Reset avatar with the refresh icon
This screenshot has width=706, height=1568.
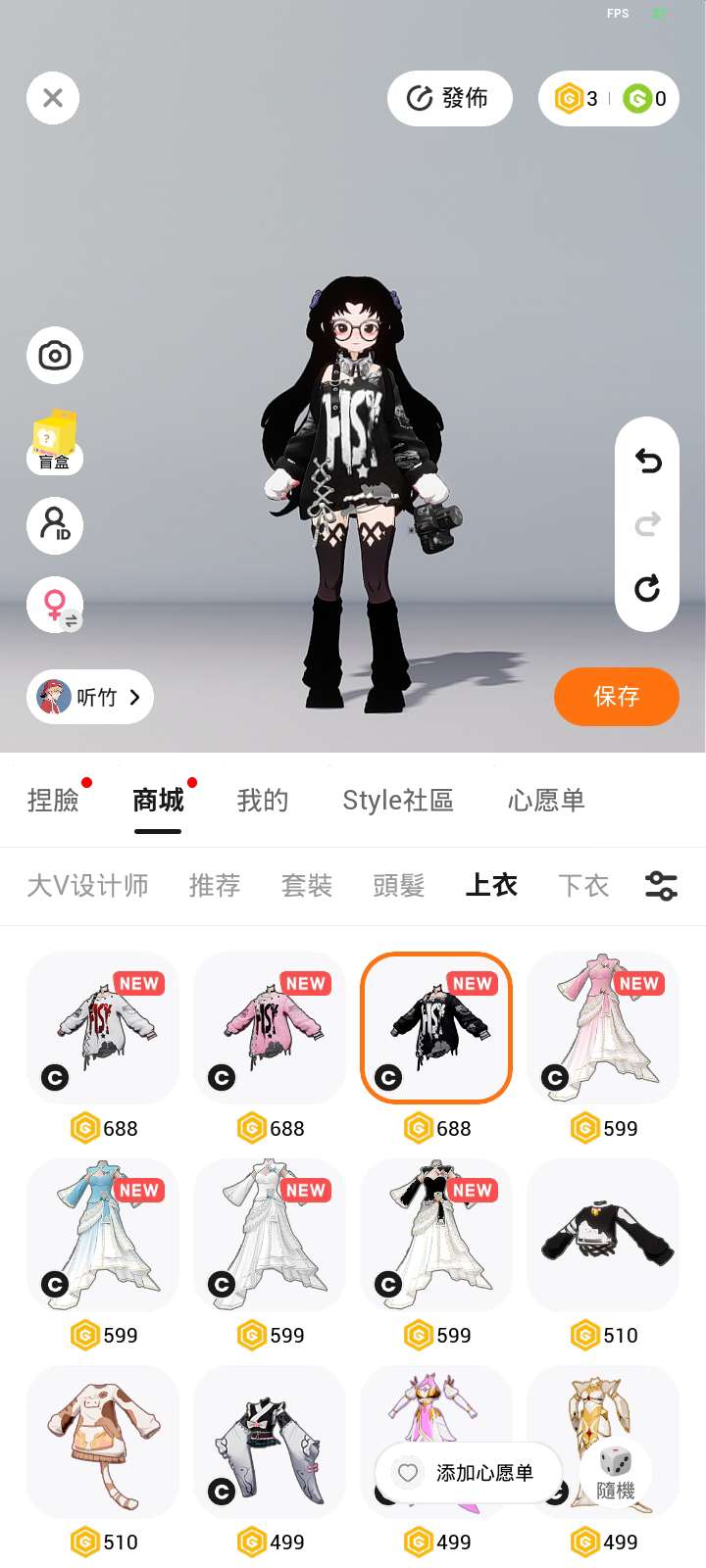[x=647, y=588]
